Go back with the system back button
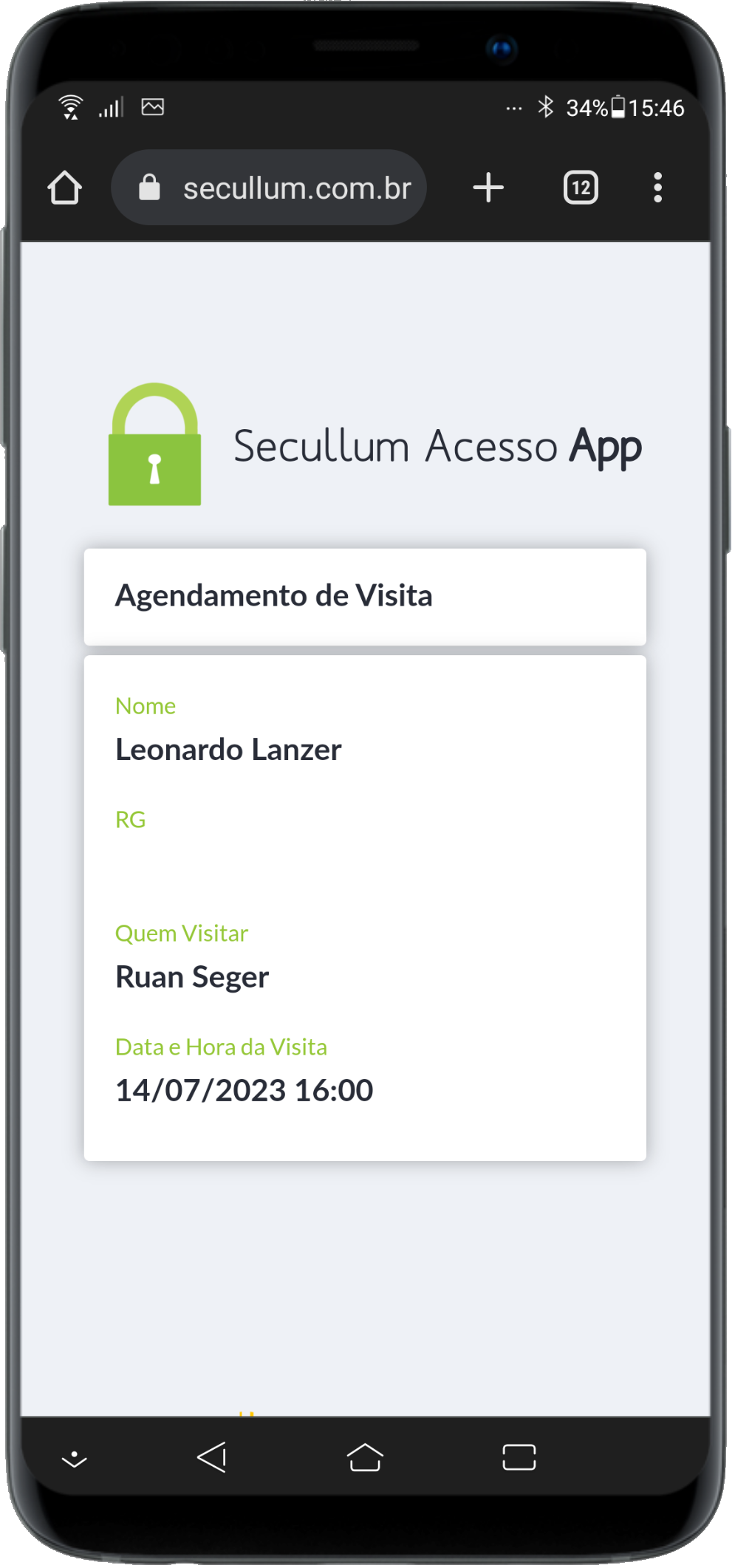This screenshot has height=1568, width=735. click(212, 1457)
